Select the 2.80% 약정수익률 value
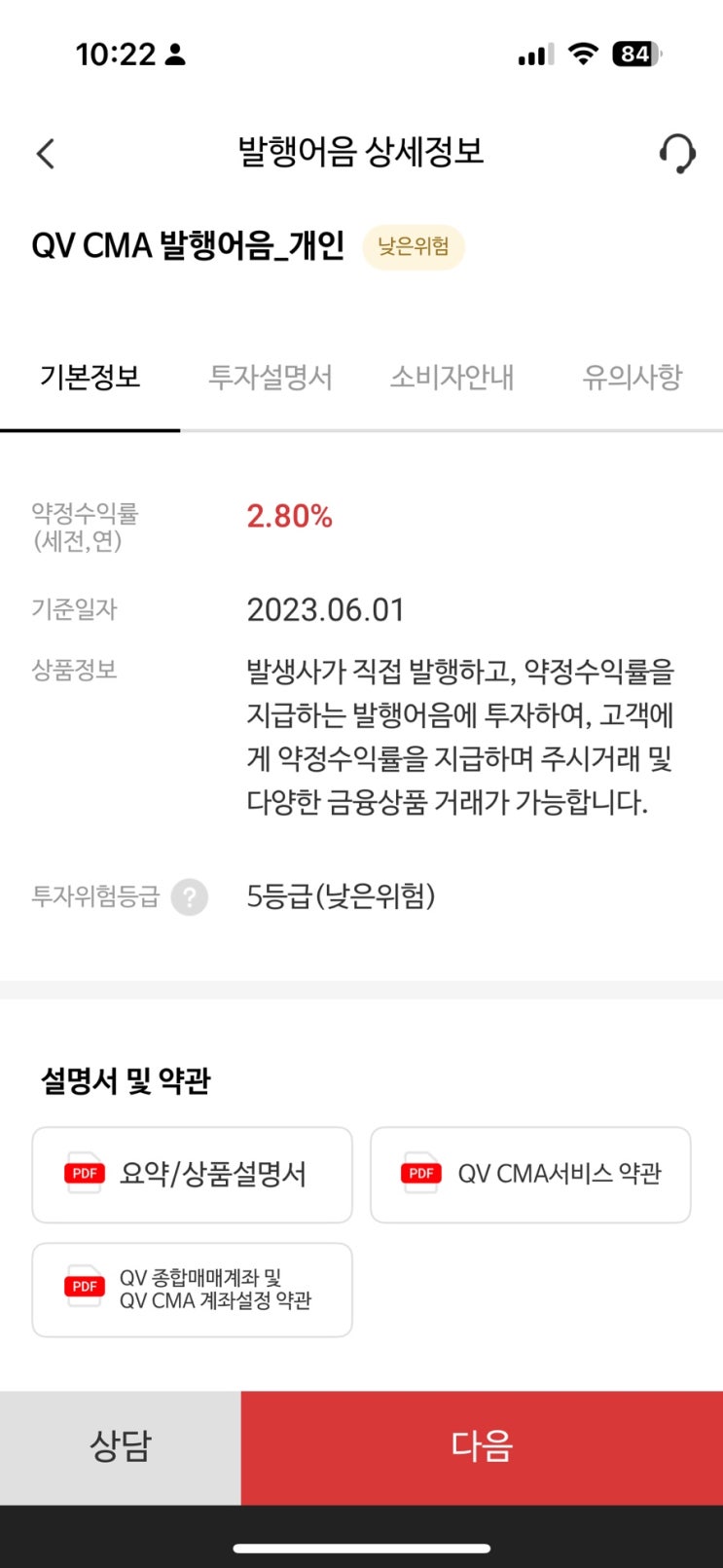 pos(290,516)
